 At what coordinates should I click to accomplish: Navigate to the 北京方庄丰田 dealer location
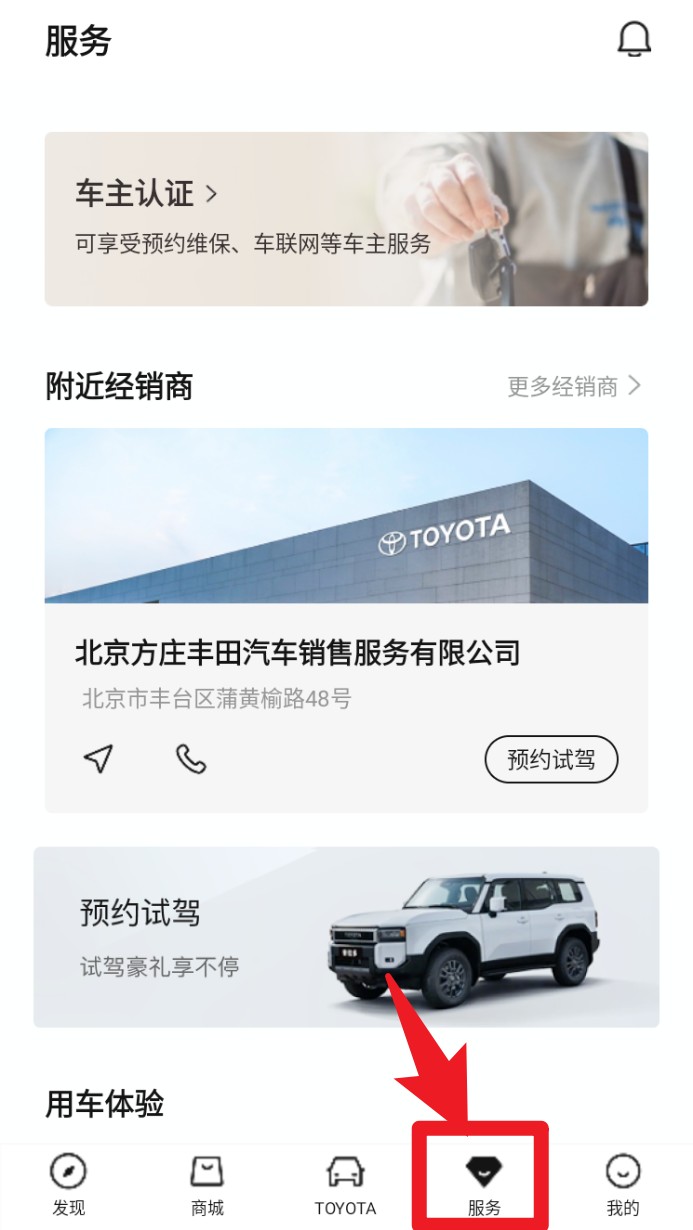click(x=97, y=759)
